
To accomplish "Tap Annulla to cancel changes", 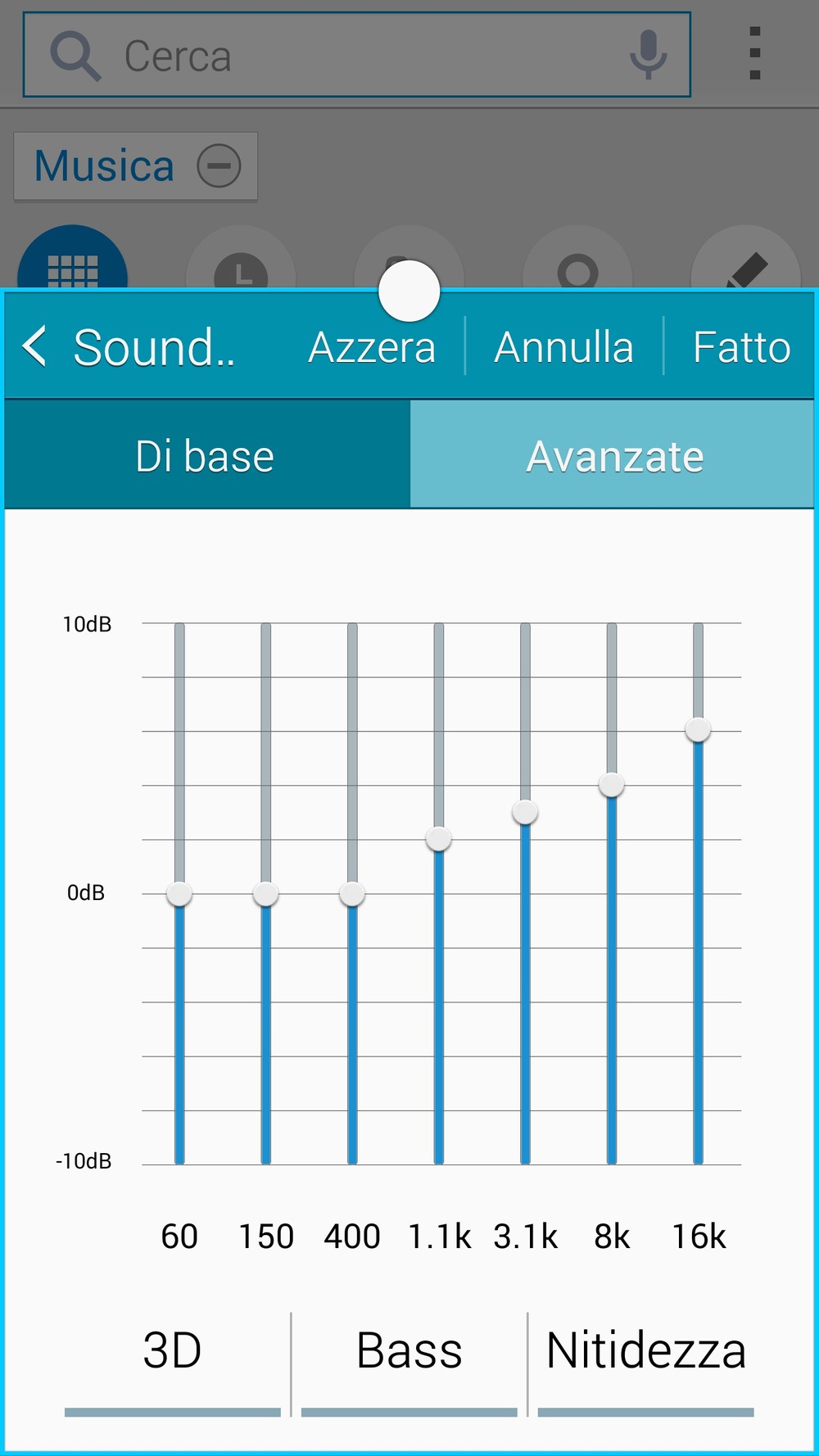I will [563, 347].
